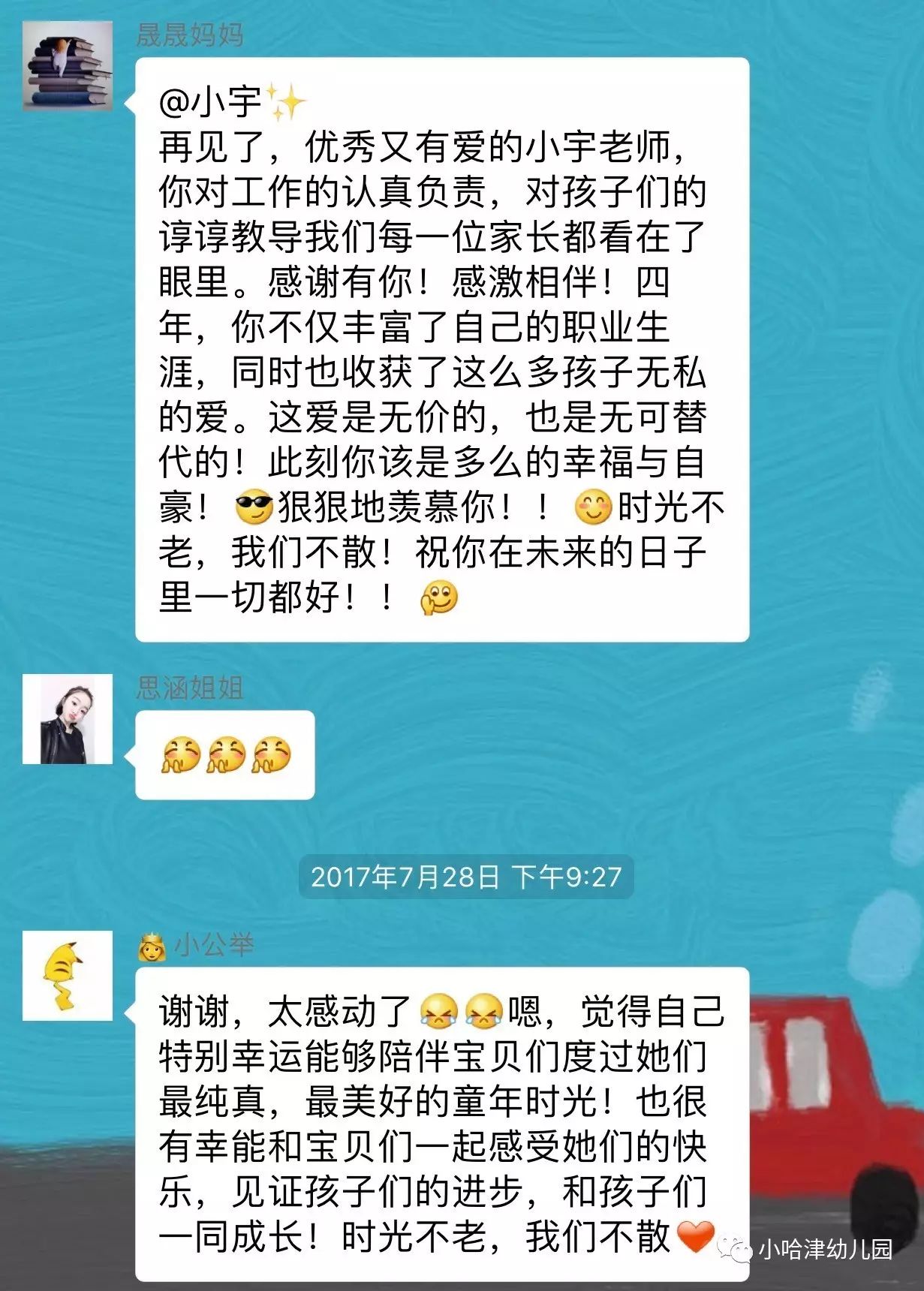Open 思涵姐姐's profile avatar
924x1291 pixels.
[68, 719]
